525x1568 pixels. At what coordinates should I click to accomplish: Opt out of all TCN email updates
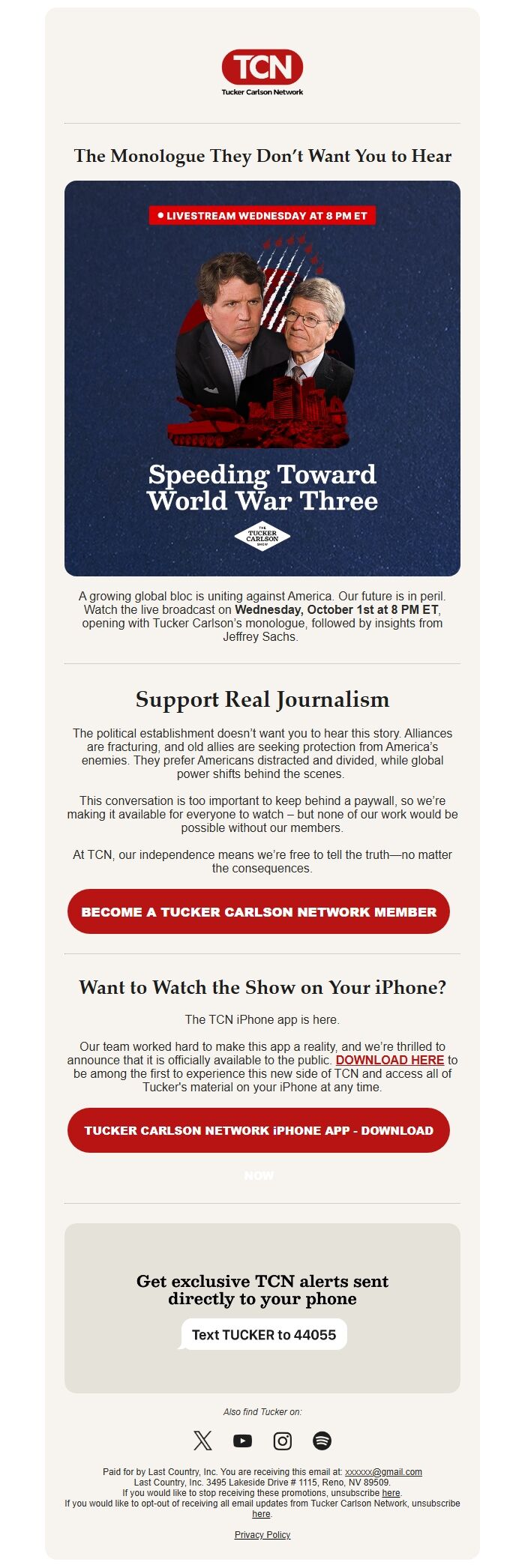click(261, 1513)
